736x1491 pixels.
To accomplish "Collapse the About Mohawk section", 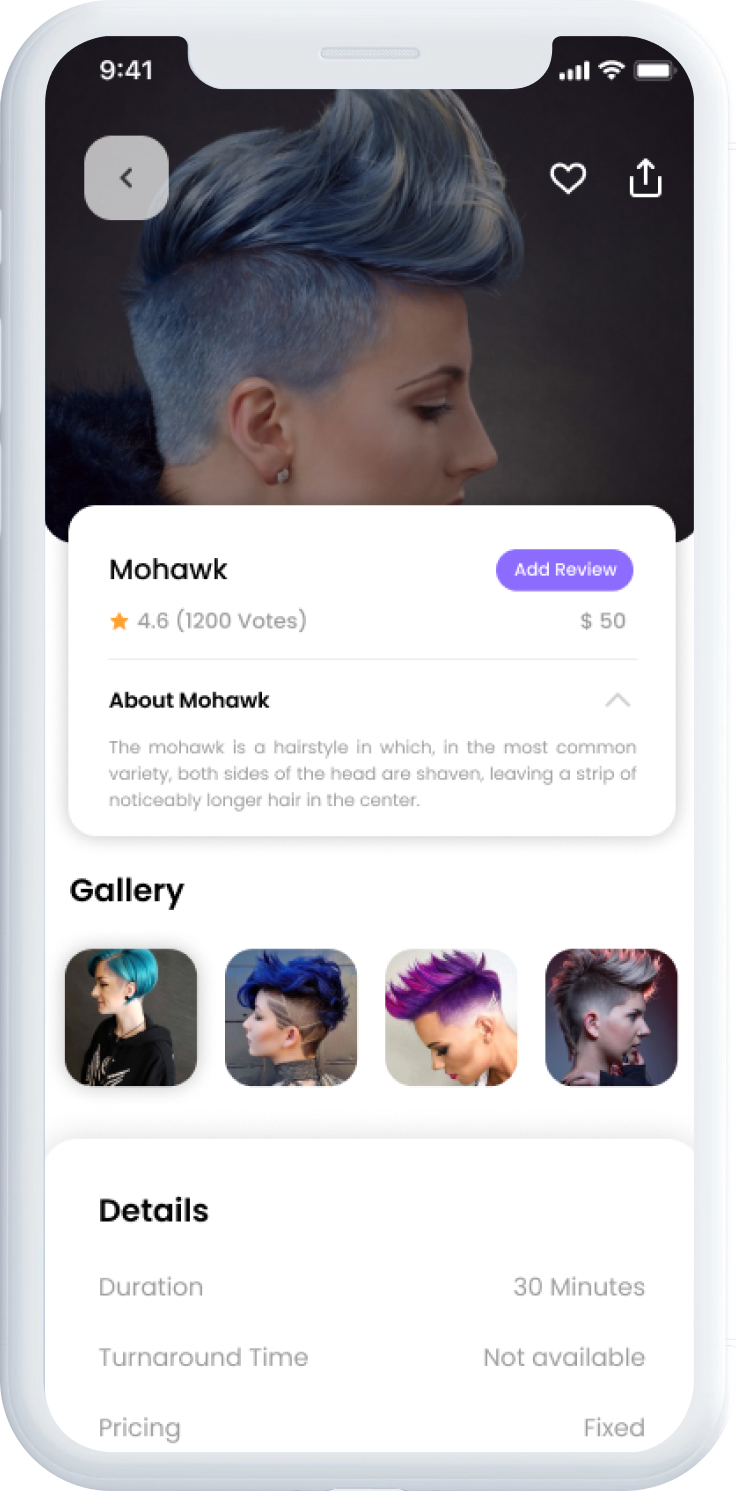I will [x=618, y=700].
